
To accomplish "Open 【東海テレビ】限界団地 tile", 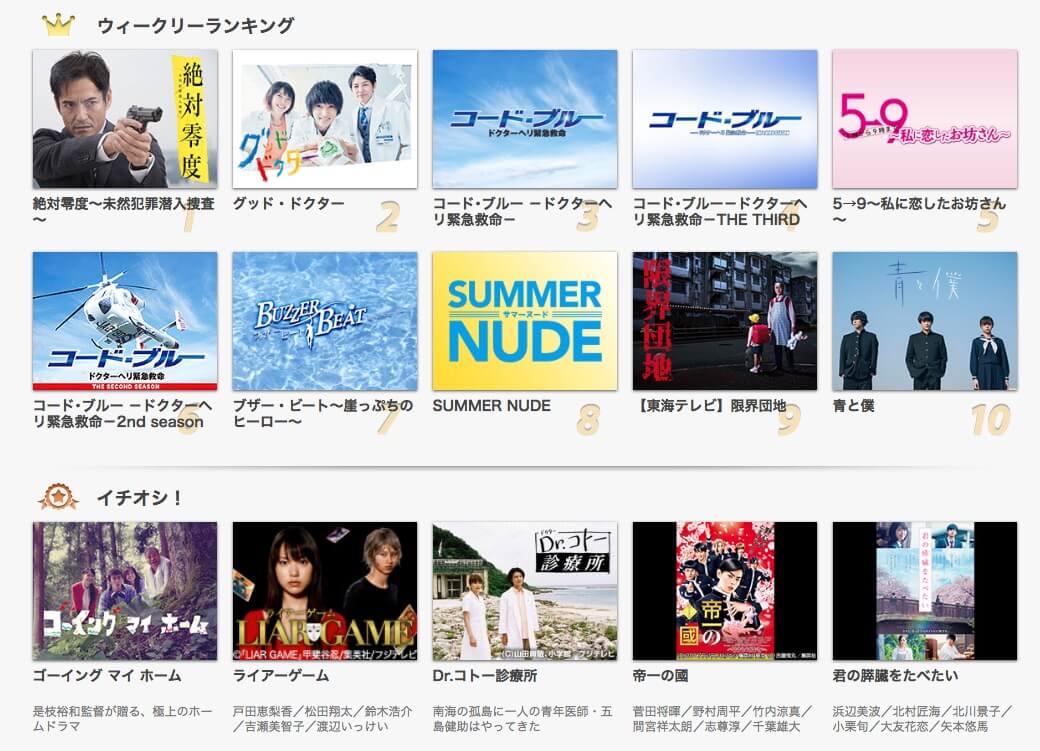I will 724,321.
